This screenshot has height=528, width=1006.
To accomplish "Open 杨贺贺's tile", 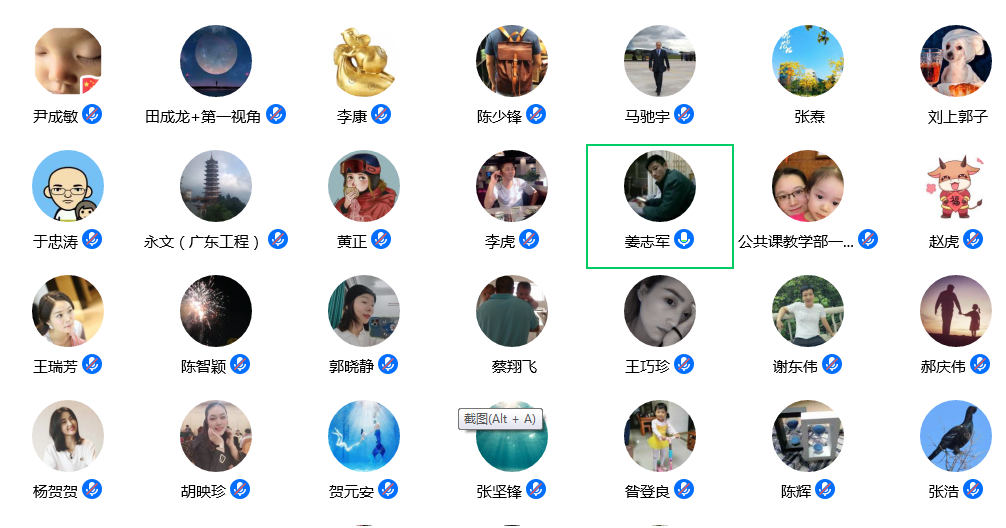I will (x=68, y=437).
